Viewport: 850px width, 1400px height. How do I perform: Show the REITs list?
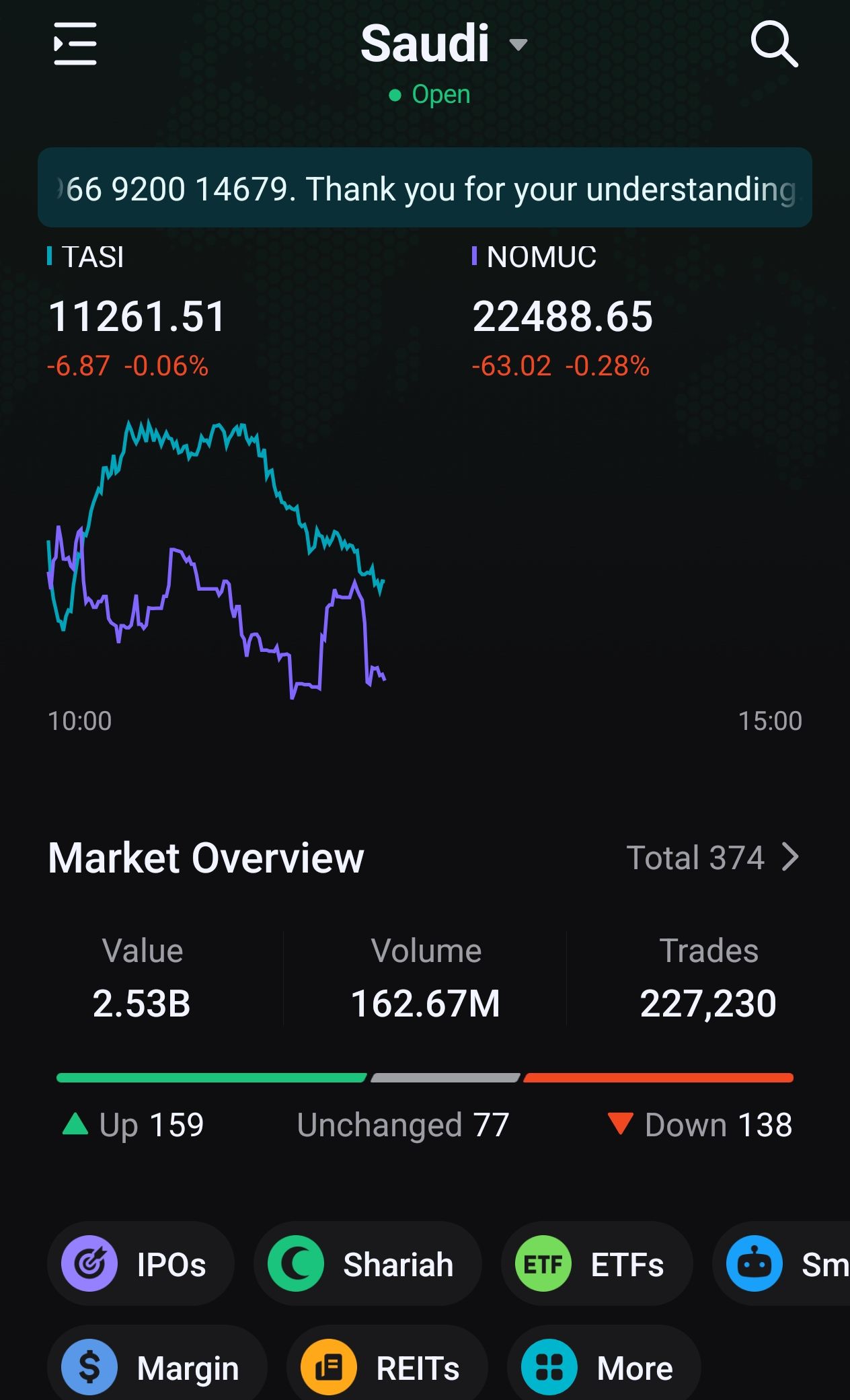coord(387,1368)
